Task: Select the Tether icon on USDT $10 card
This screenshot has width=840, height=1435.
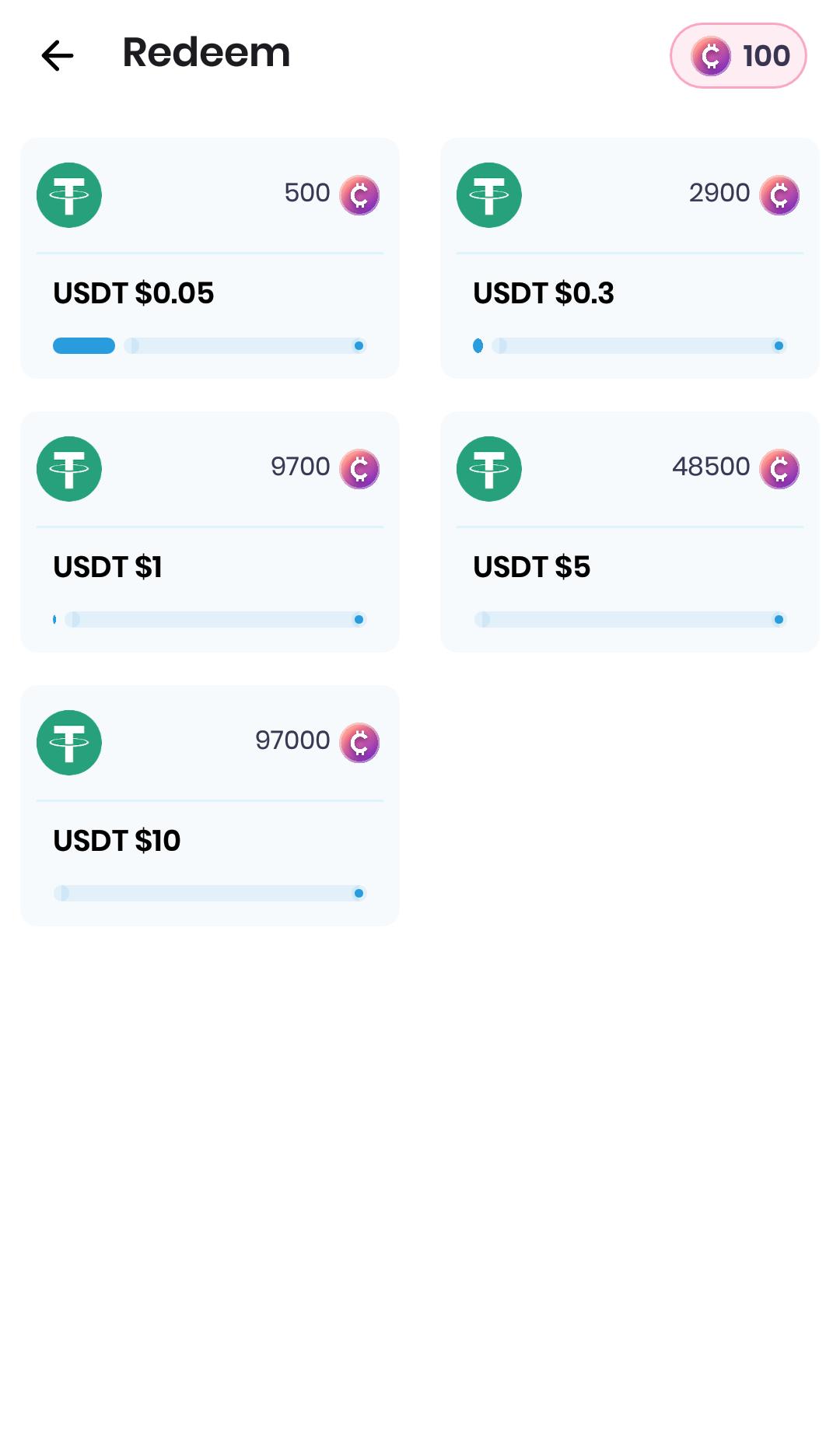Action: pyautogui.click(x=69, y=743)
